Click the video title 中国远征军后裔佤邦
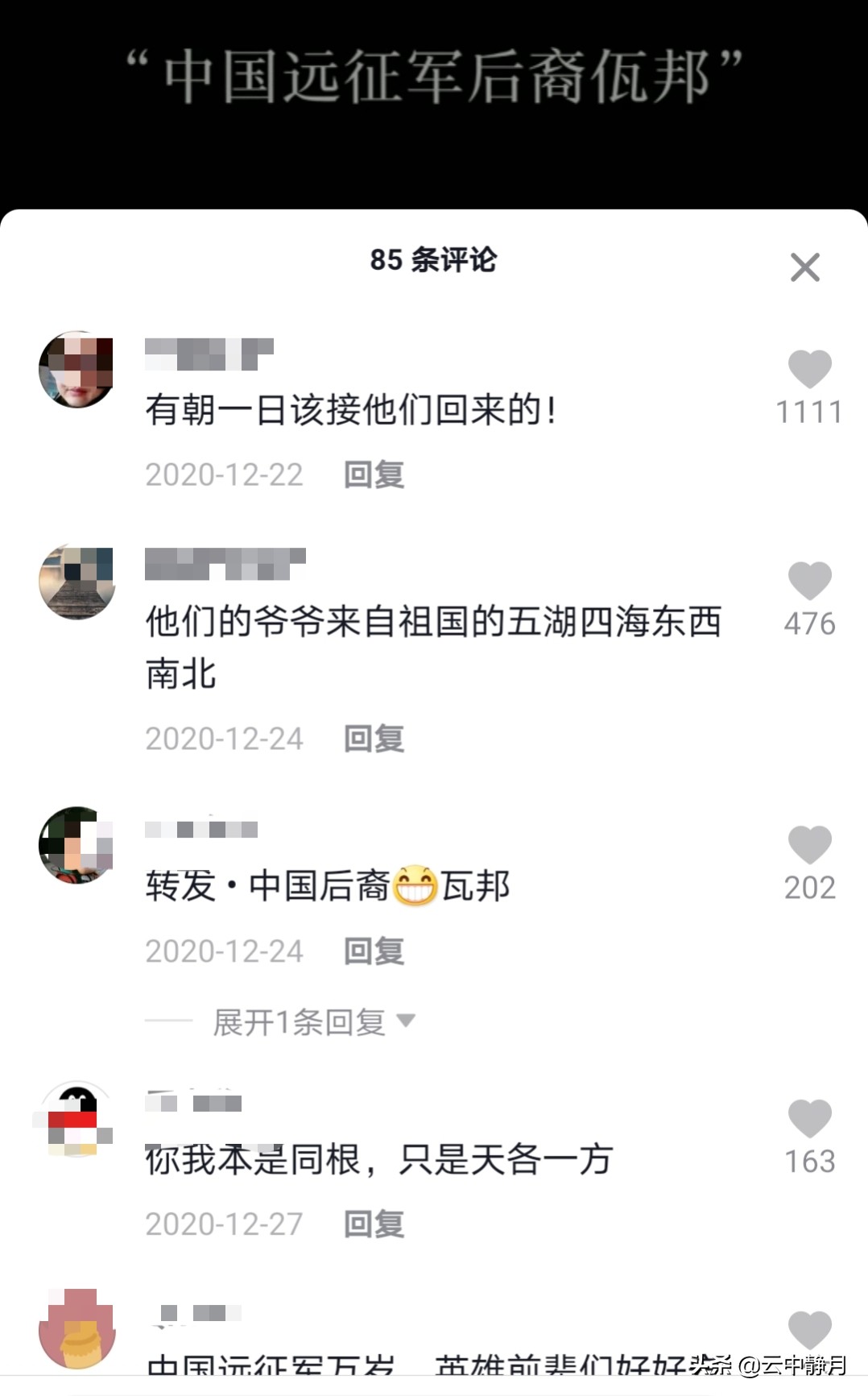 (434, 72)
